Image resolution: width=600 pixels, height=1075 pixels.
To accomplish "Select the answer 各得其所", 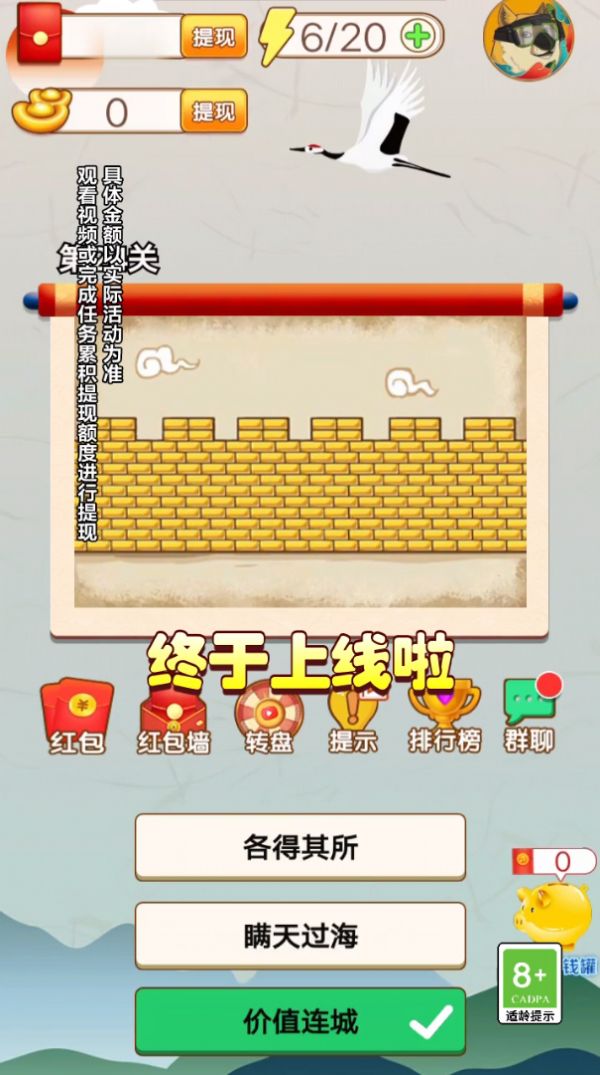I will coord(300,848).
